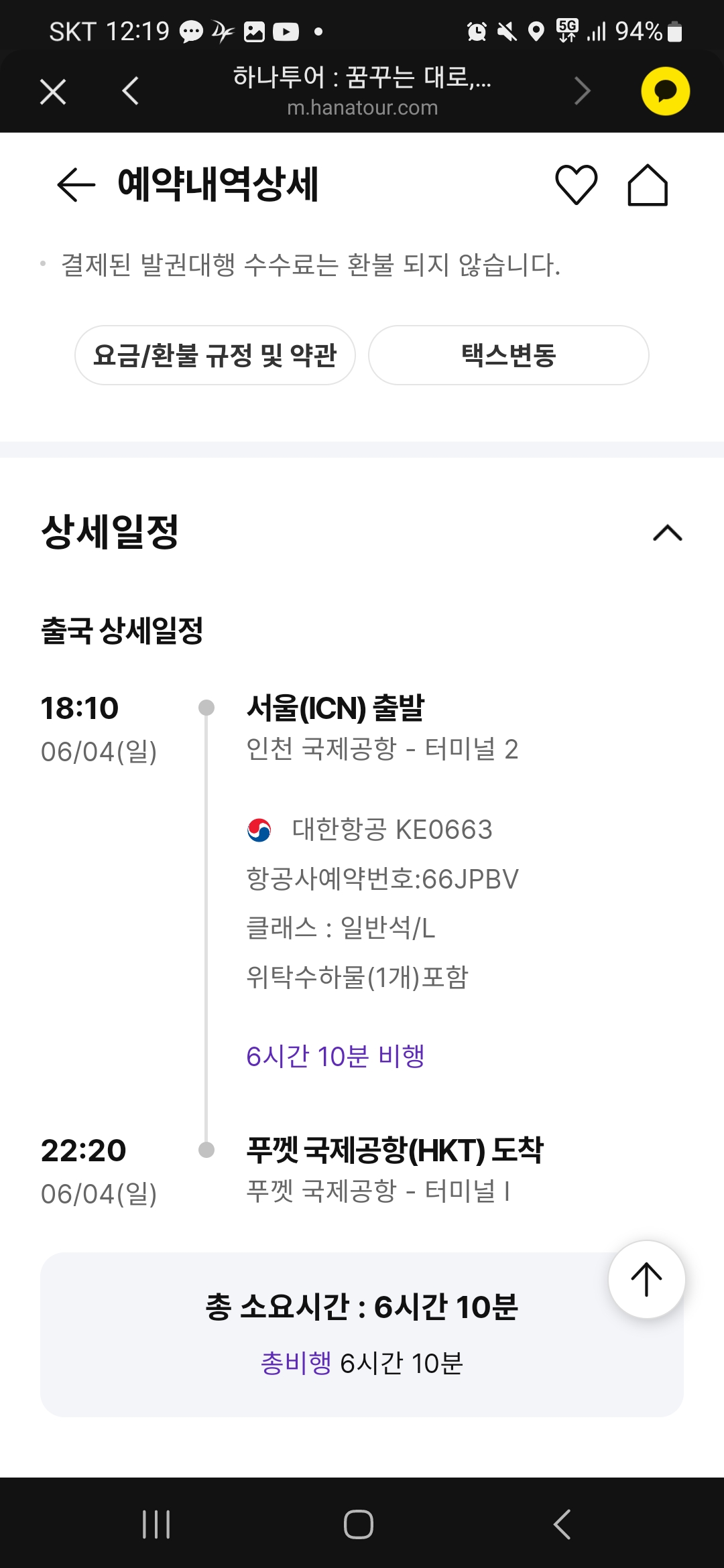The width and height of the screenshot is (724, 1568).
Task: Go to the Hanatour home icon
Action: [647, 185]
